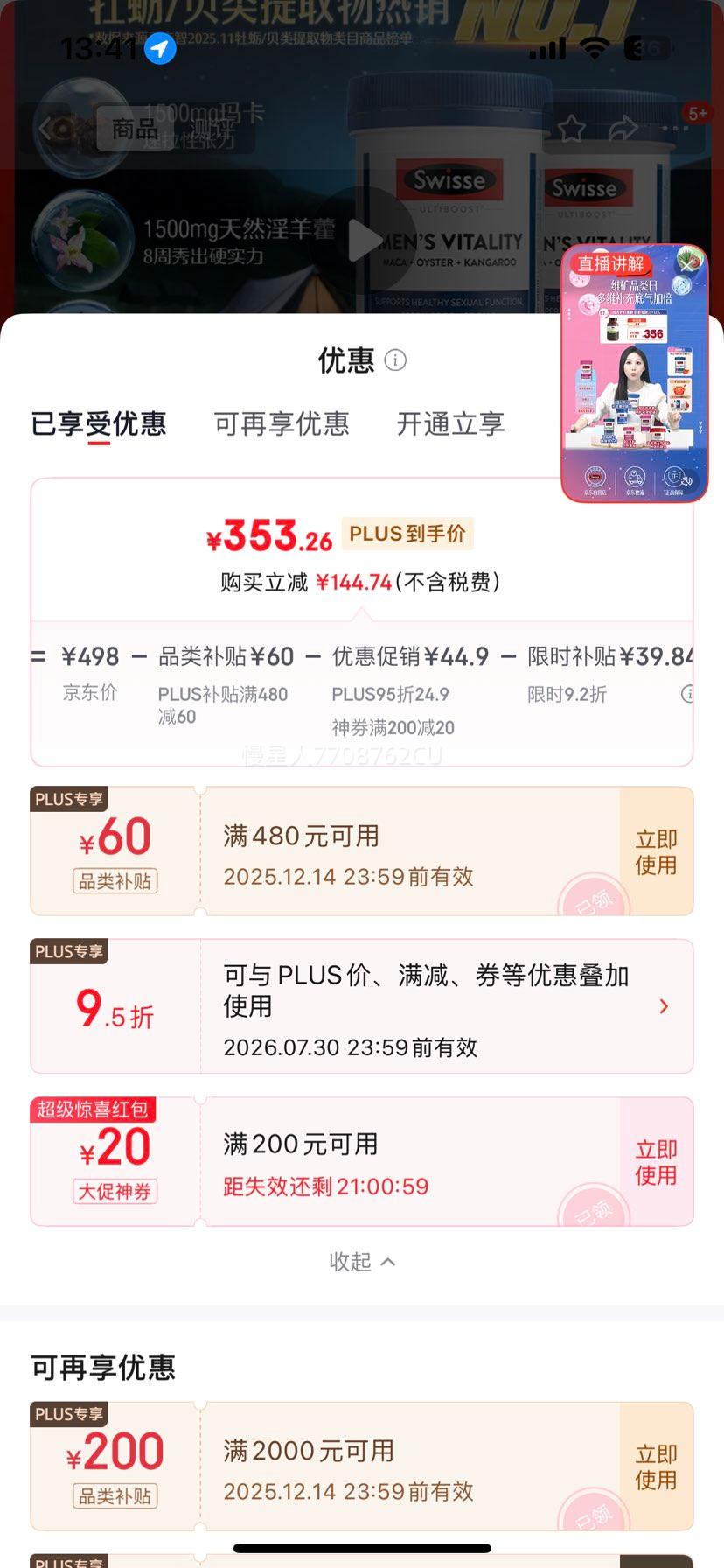Mute the livestream via its speaker icon

pyautogui.click(x=687, y=481)
